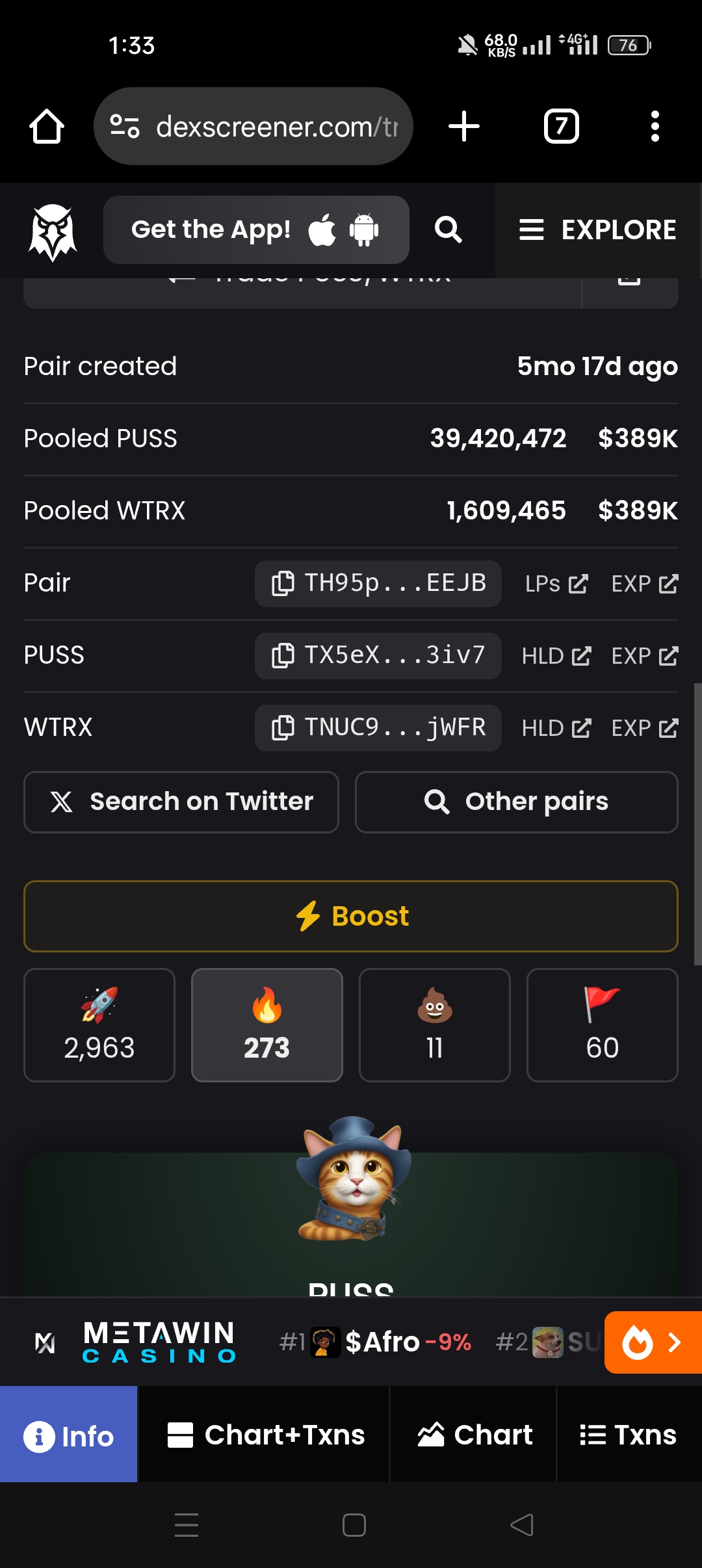Viewport: 702px width, 1568px height.
Task: Open the LPs link for the pair
Action: (x=556, y=584)
